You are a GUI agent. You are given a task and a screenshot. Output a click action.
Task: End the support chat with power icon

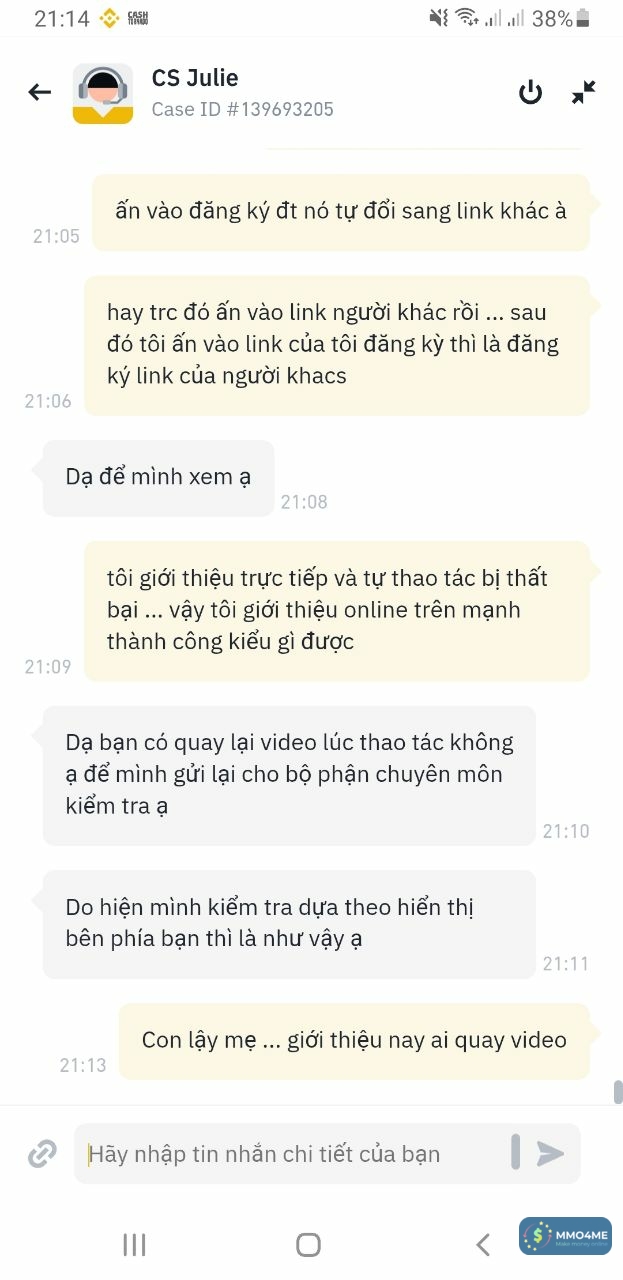[530, 93]
